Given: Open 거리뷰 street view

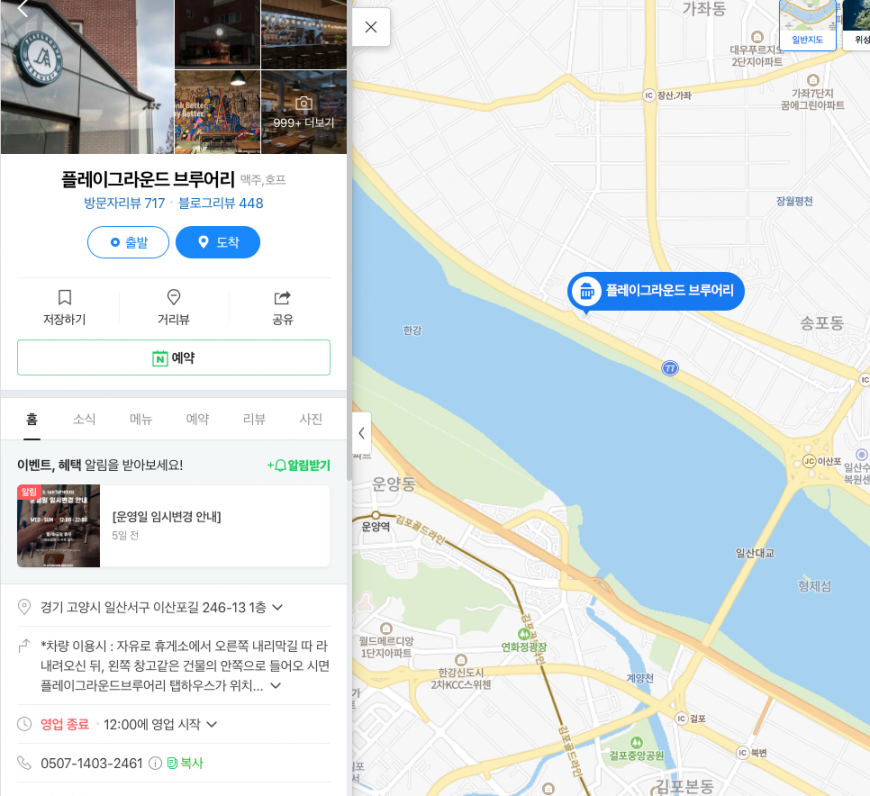Looking at the screenshot, I should 173,308.
